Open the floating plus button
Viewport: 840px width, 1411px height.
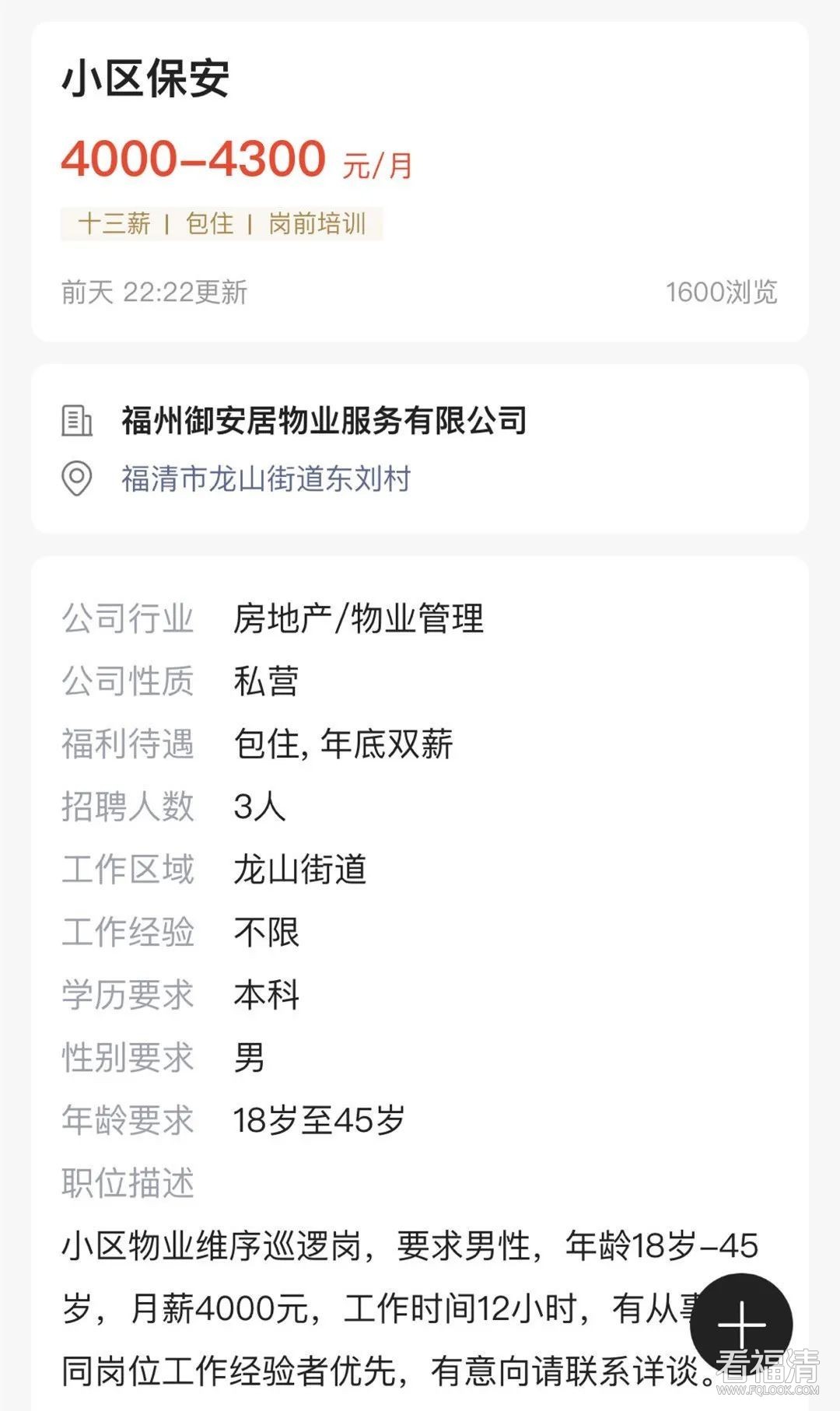[x=740, y=1324]
